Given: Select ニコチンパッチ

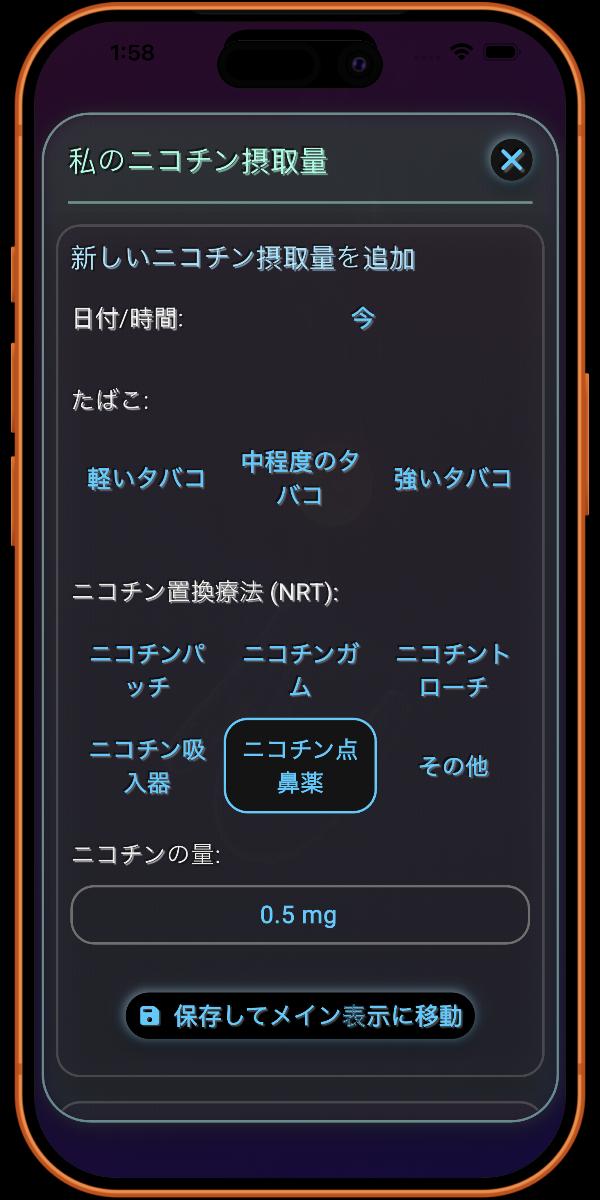Looking at the screenshot, I should (147, 671).
